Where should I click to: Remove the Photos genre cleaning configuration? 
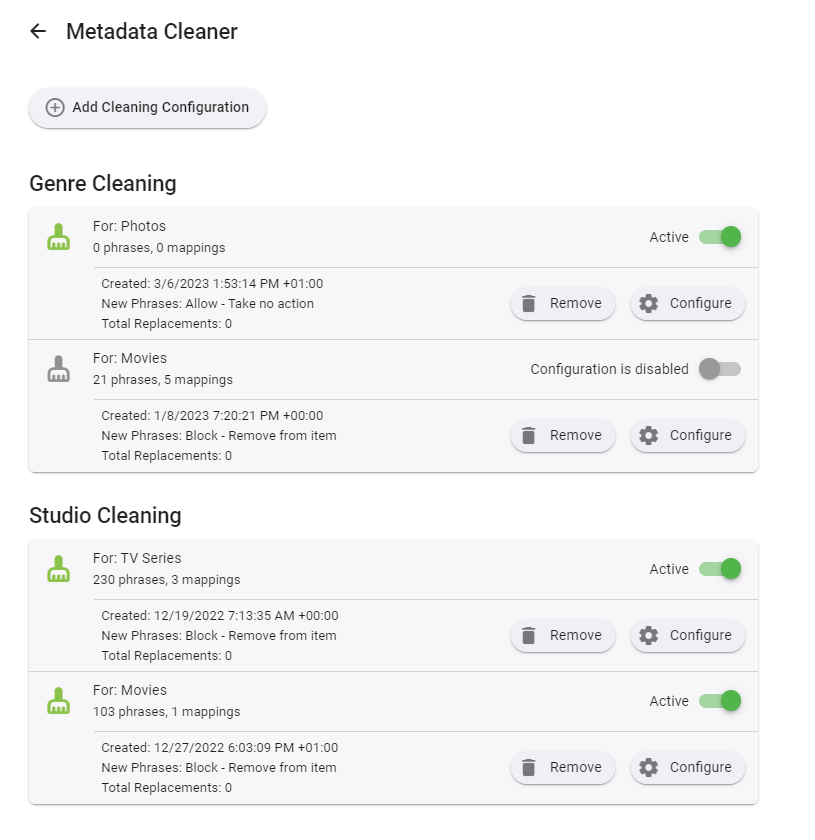[x=562, y=304]
